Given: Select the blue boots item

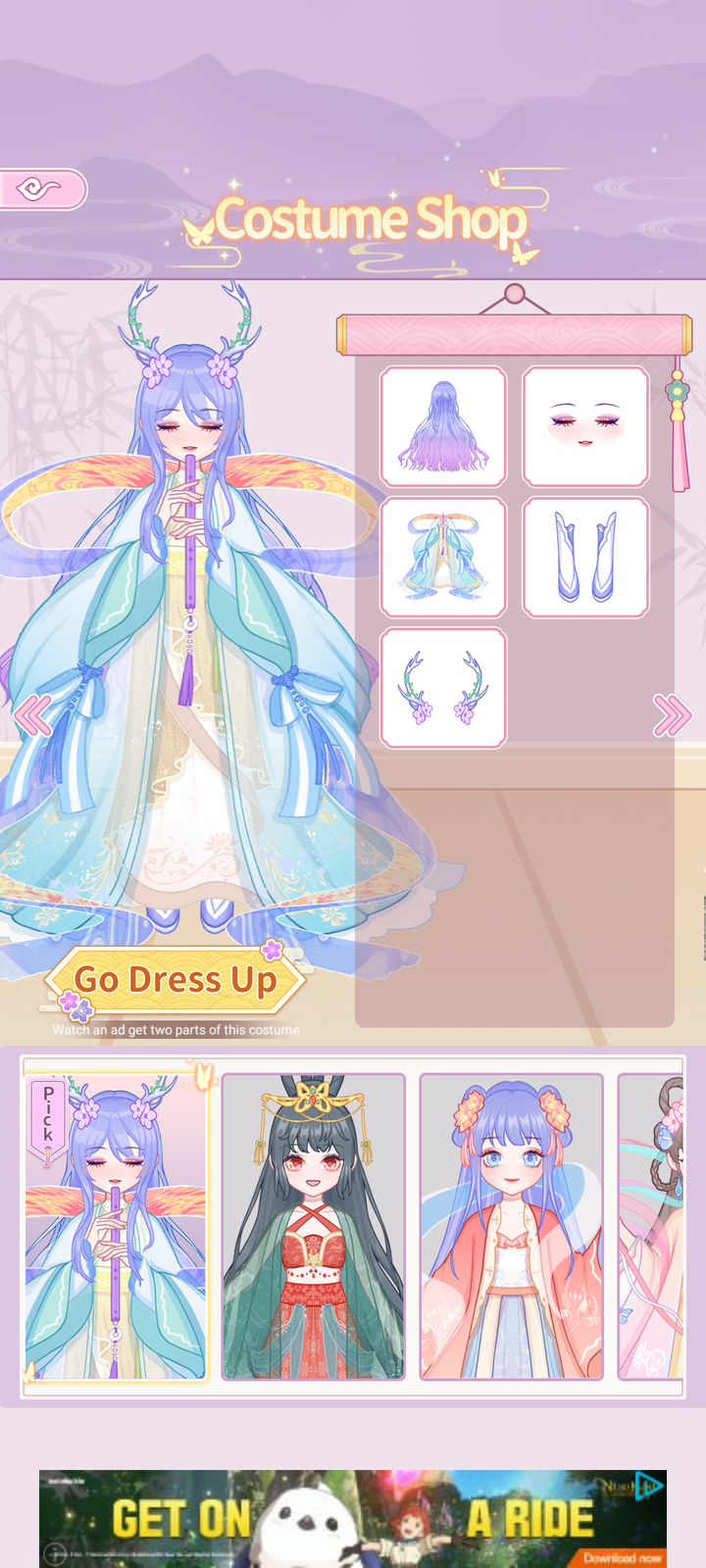Looking at the screenshot, I should pyautogui.click(x=585, y=557).
